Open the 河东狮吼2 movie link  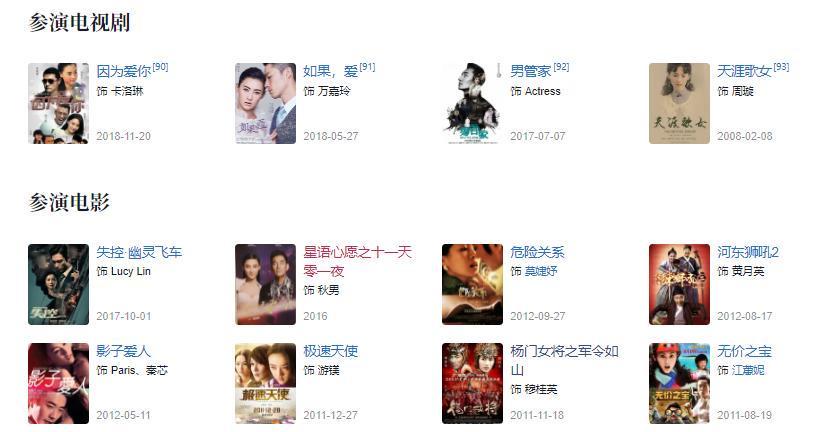tap(747, 252)
